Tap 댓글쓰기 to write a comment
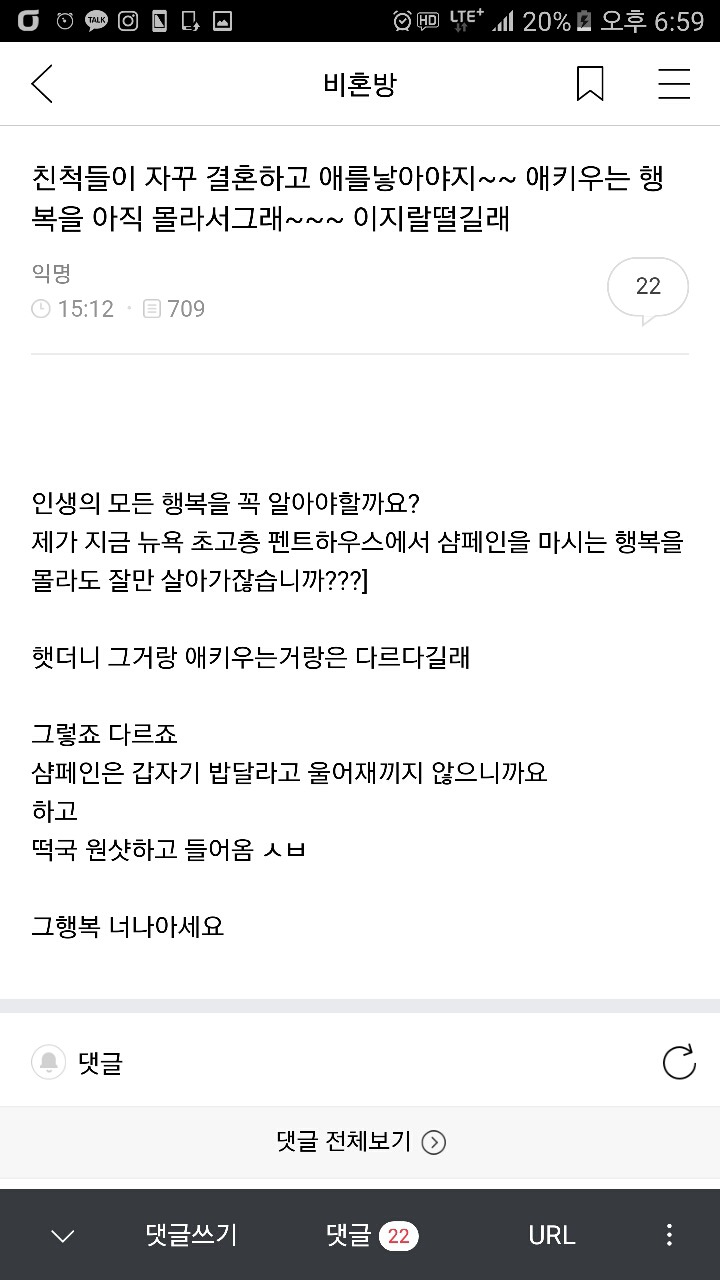 pyautogui.click(x=191, y=1235)
